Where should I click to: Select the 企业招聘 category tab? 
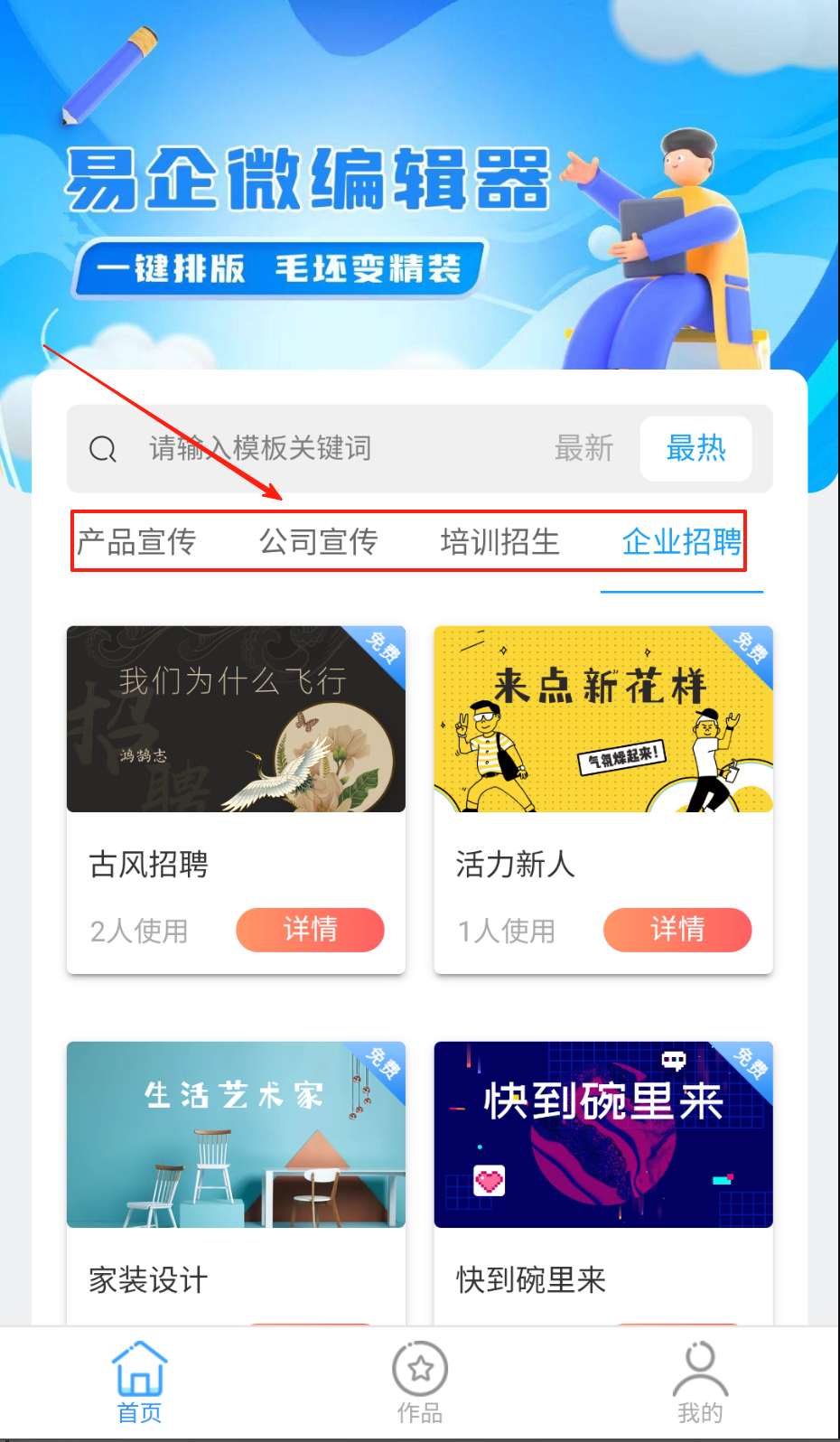682,542
